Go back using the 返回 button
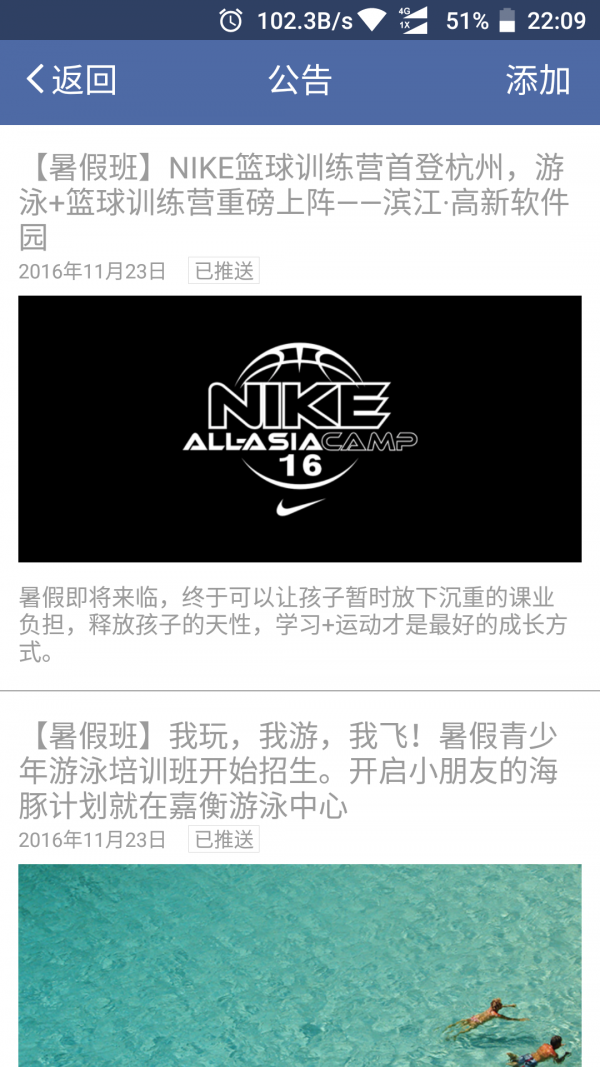 tap(70, 80)
